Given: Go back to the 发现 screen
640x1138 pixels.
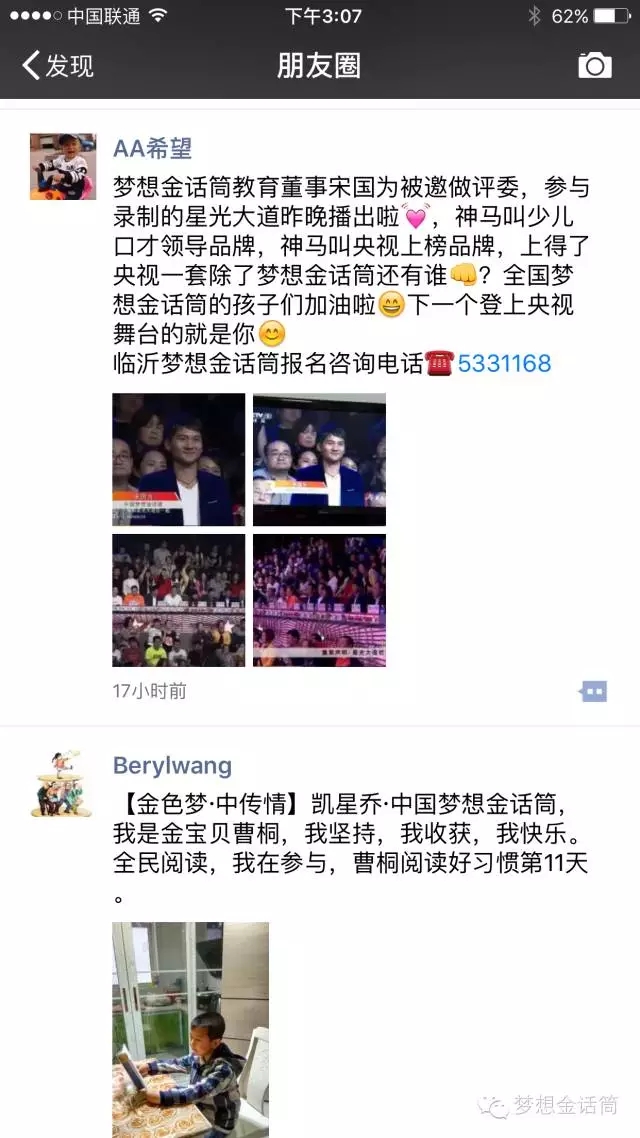Looking at the screenshot, I should click(58, 66).
